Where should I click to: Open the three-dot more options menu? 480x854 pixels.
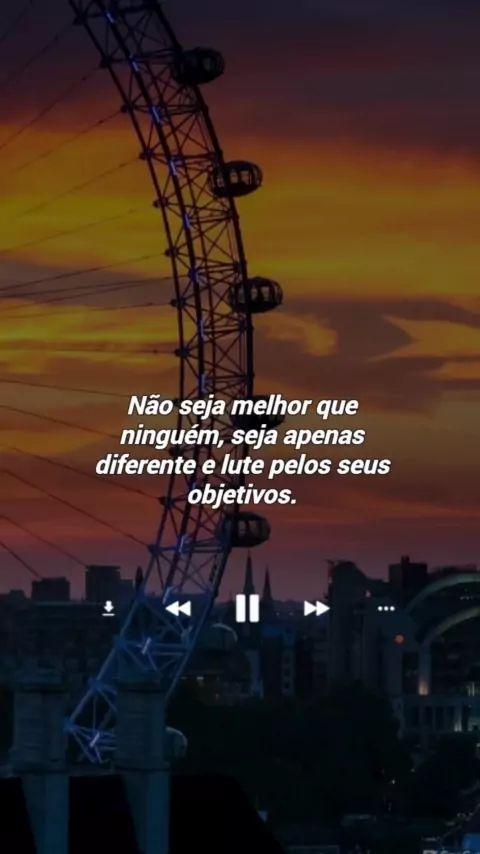click(386, 608)
